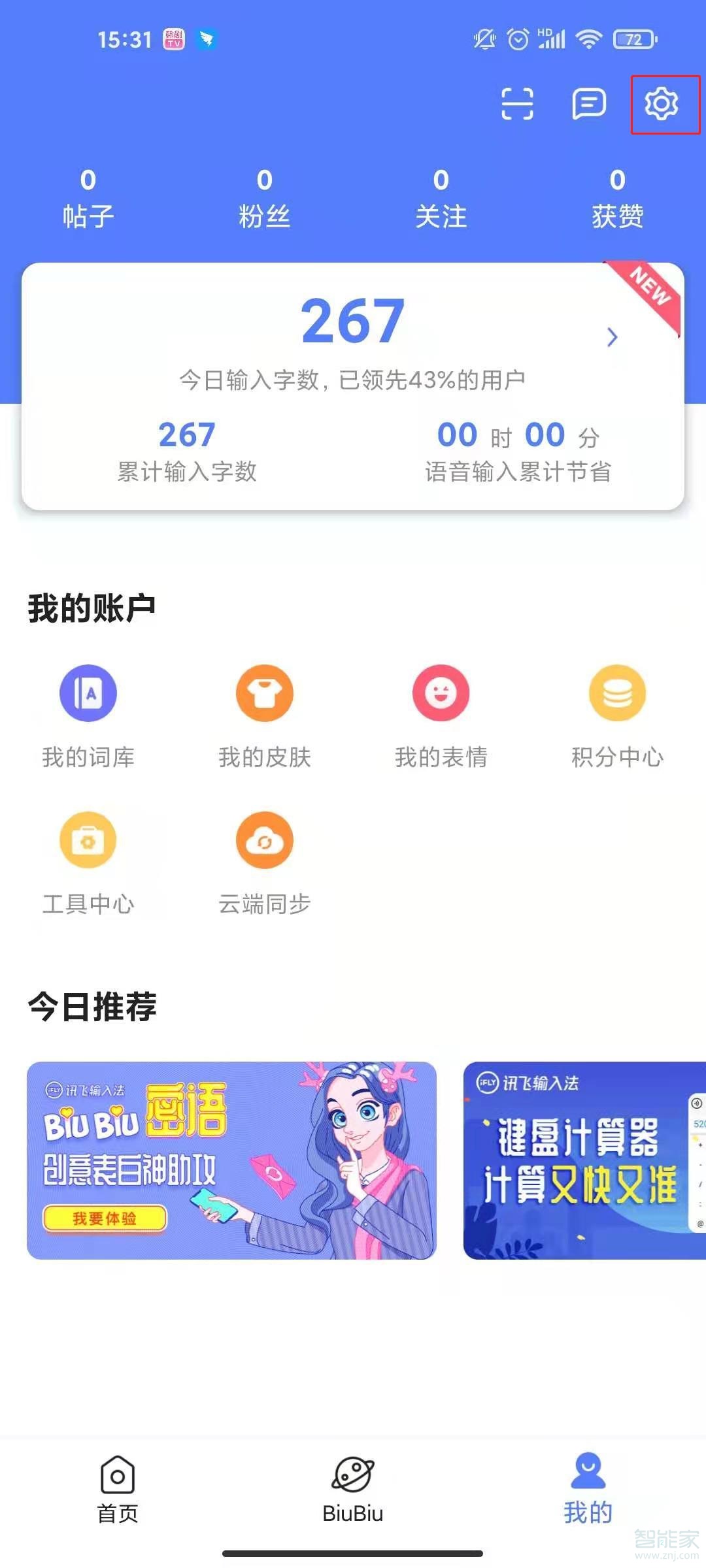This screenshot has width=706, height=1568.
Task: View your 获赞 (likes) statistic
Action: (618, 196)
